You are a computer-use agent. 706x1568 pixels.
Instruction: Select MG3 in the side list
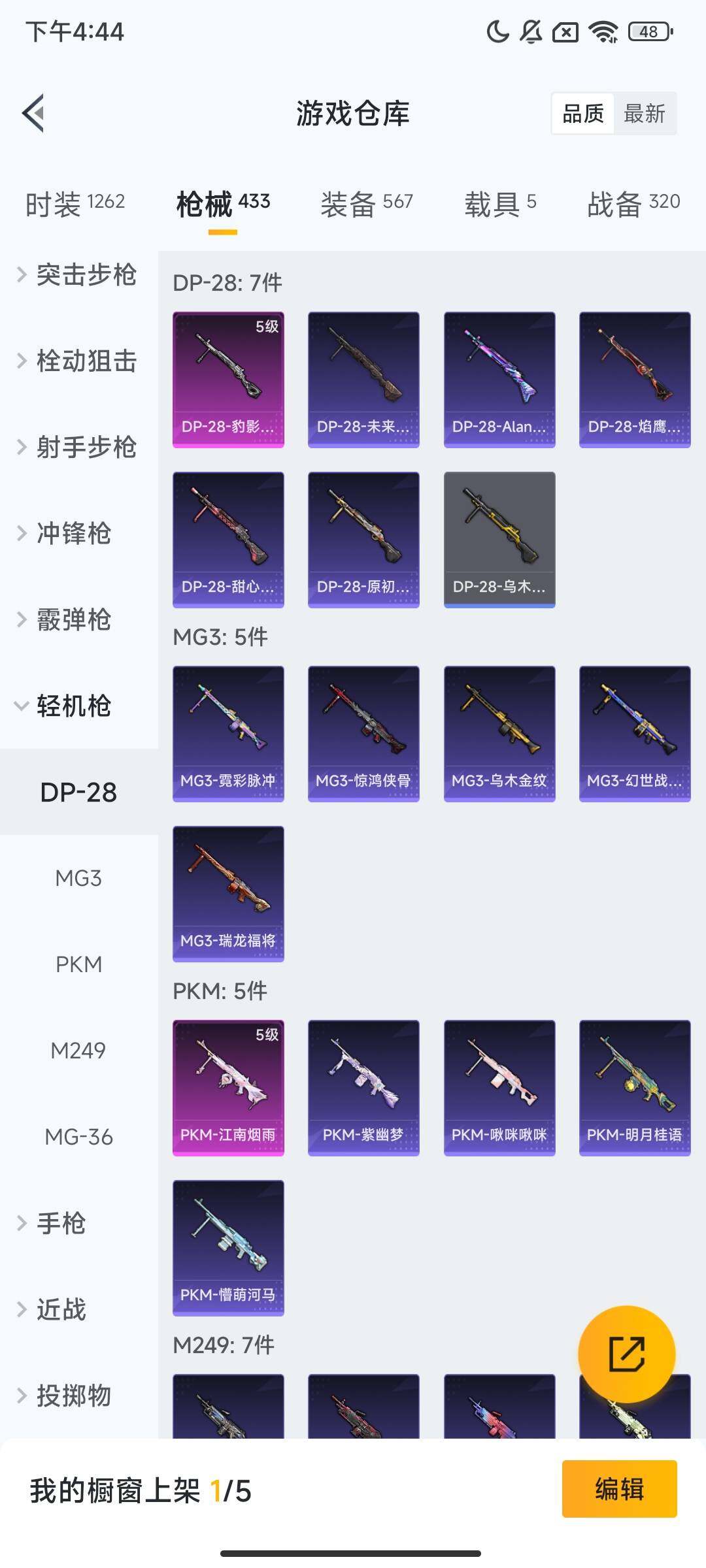(x=78, y=878)
